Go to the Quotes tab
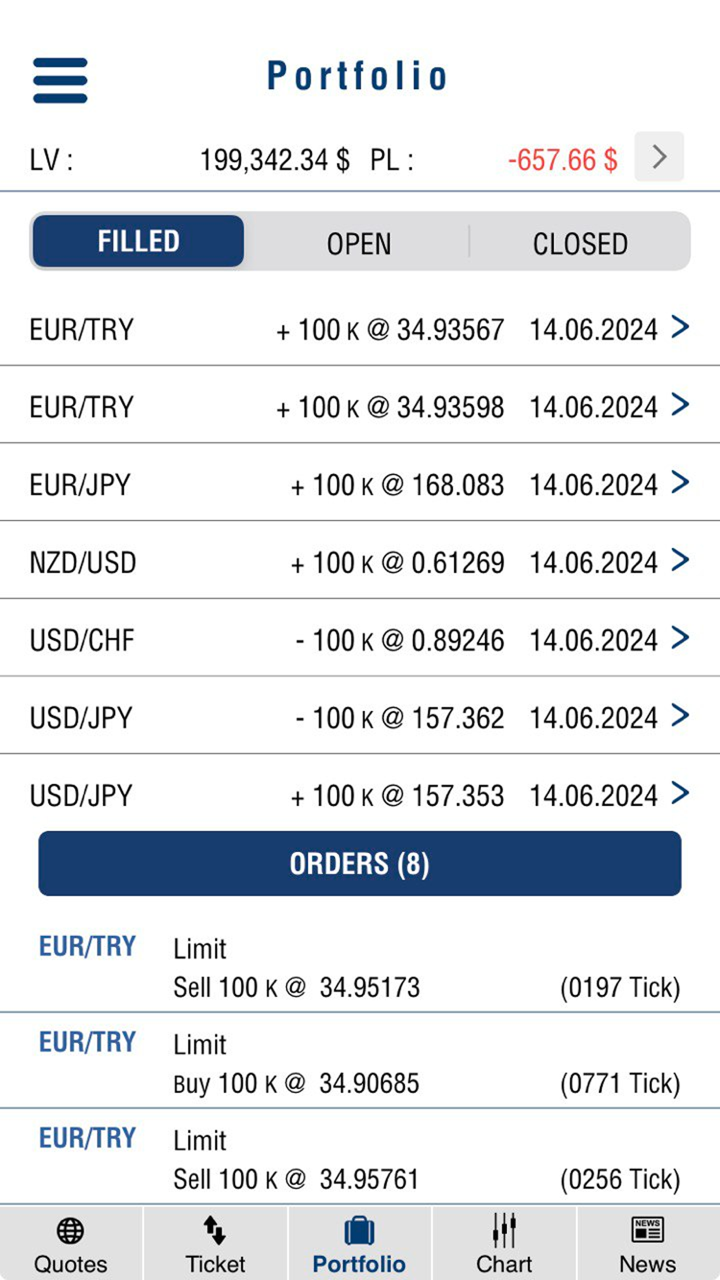Screen dimensions: 720x1280 coord(71,1243)
